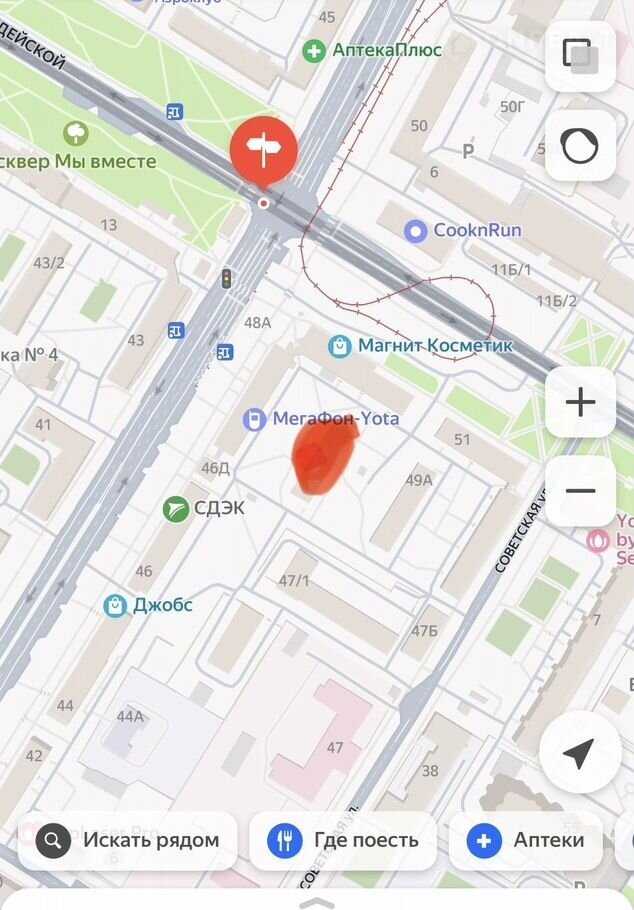Open the CooknRun place marker

pyautogui.click(x=416, y=231)
